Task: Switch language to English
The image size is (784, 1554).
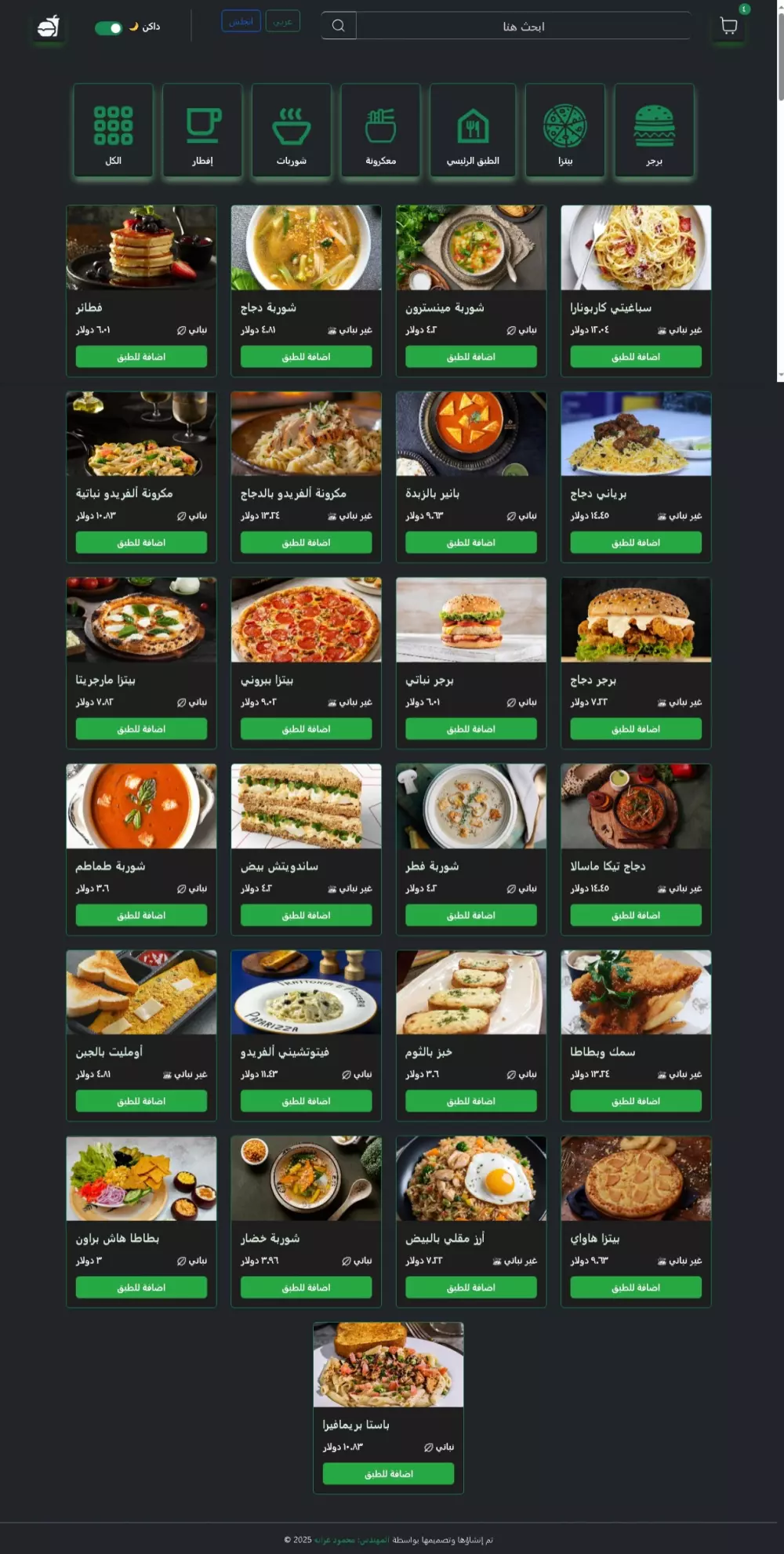Action: [241, 21]
